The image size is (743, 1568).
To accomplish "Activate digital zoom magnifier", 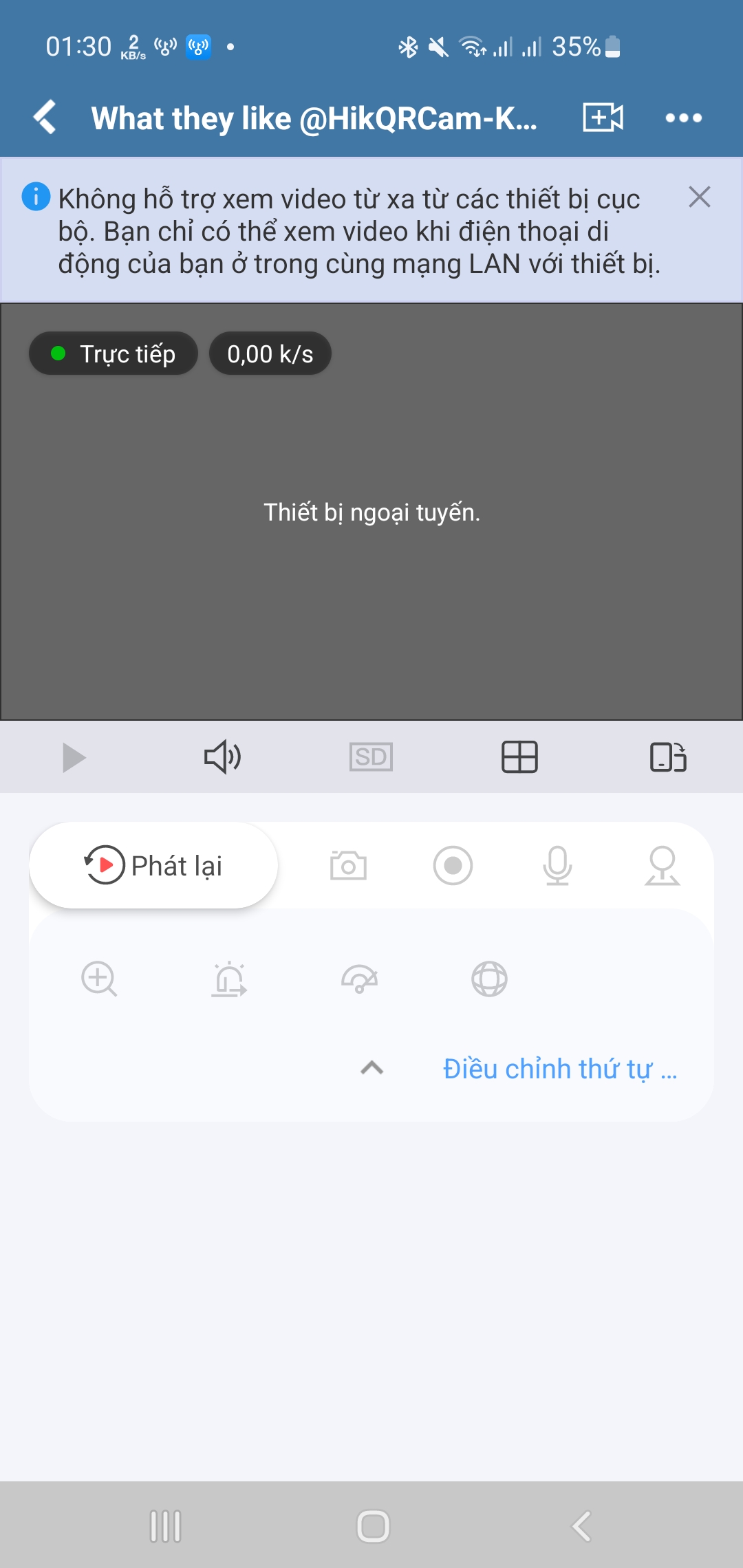I will [x=99, y=979].
